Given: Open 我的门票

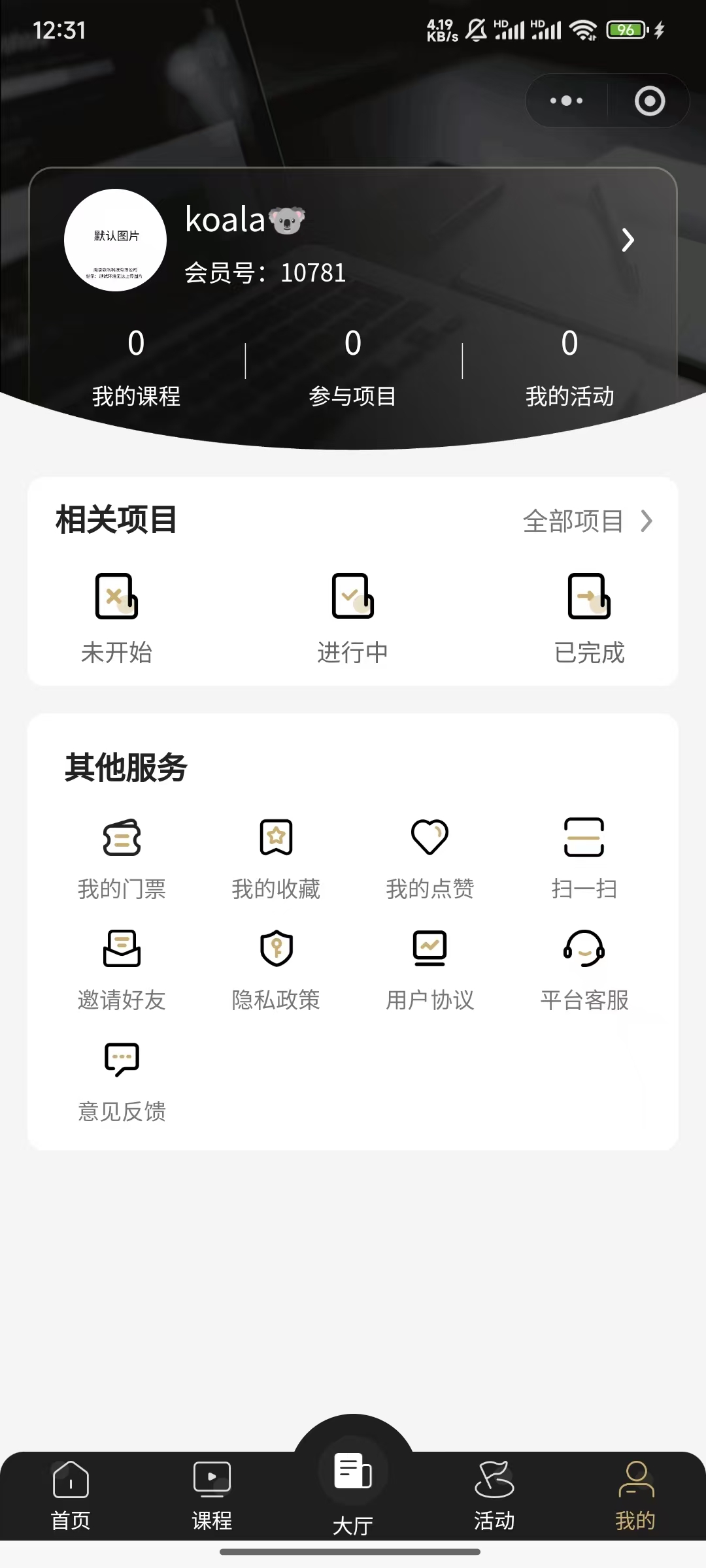Looking at the screenshot, I should [122, 858].
